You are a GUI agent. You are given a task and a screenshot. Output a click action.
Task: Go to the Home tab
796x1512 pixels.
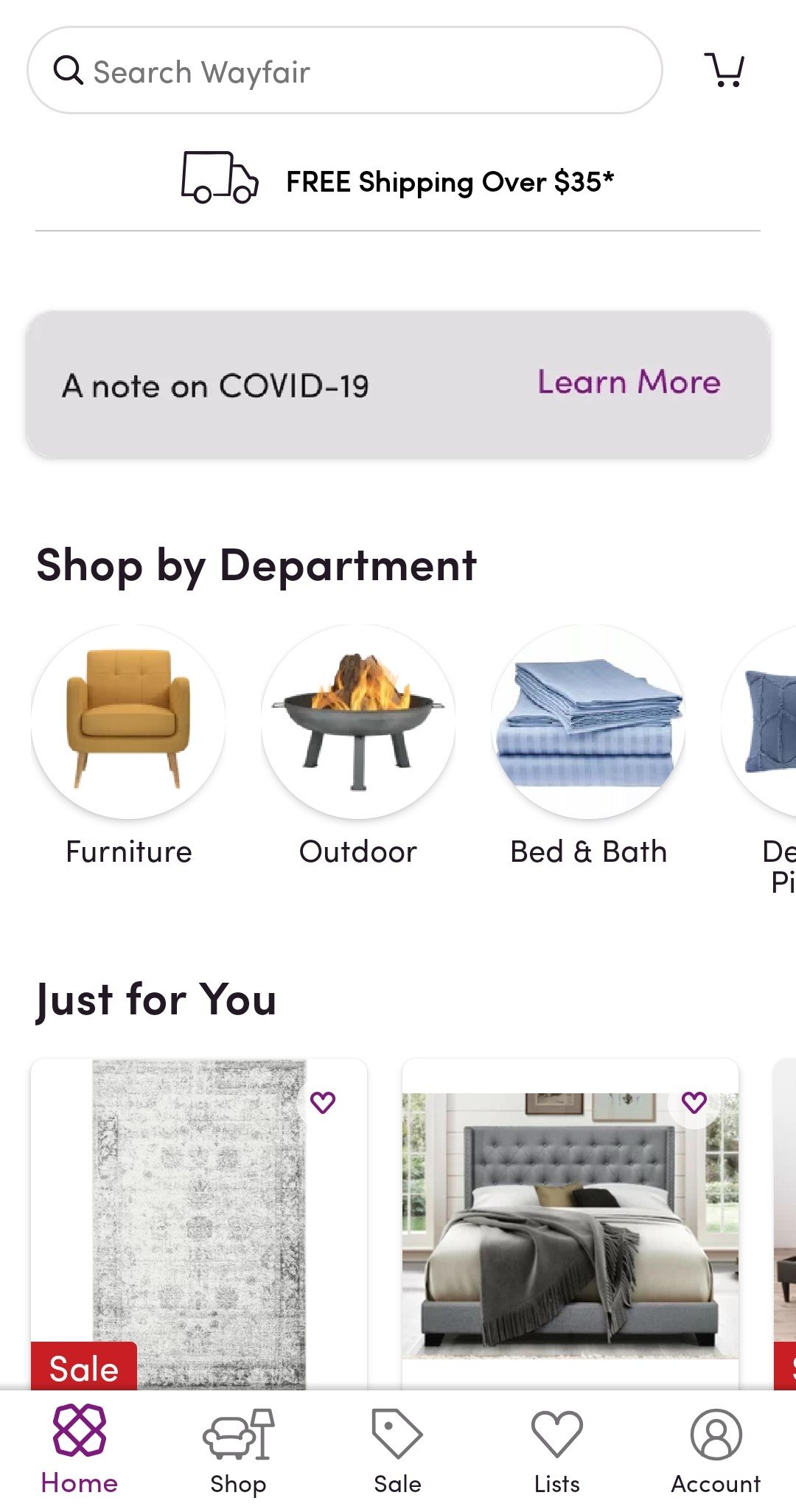tap(80, 1450)
